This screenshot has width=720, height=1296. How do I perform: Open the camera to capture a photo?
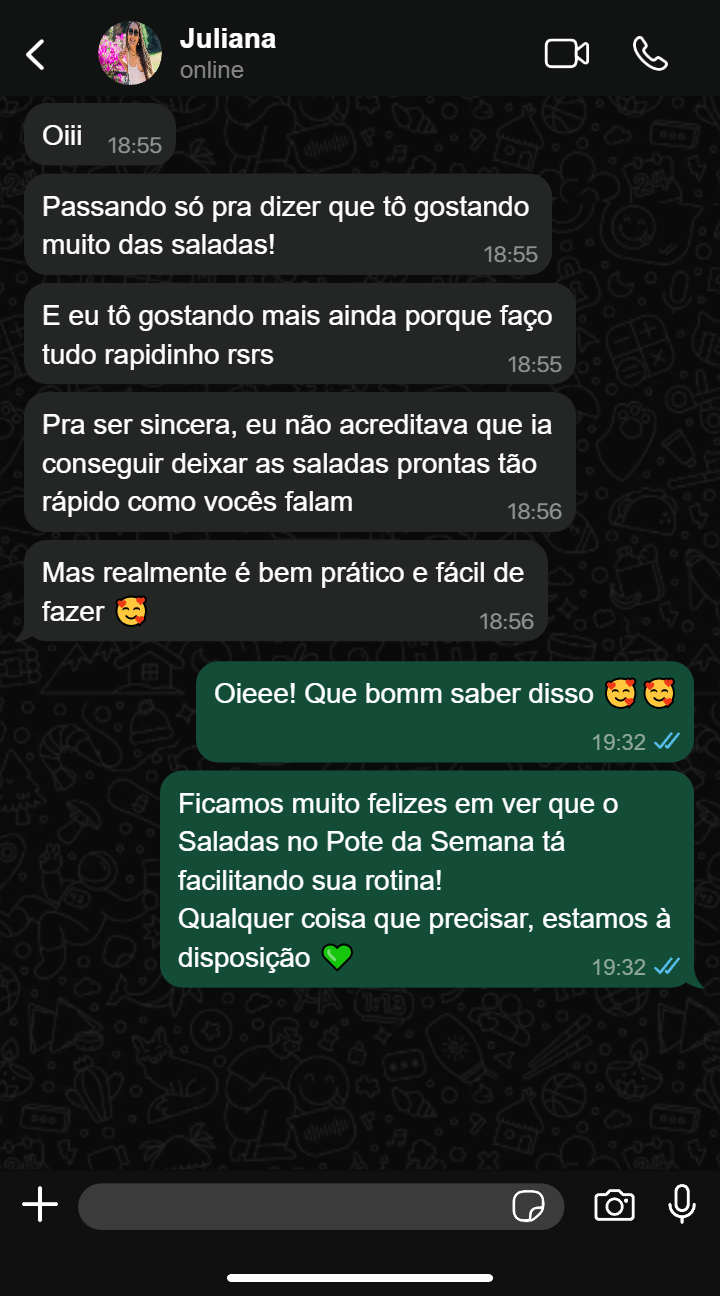click(x=616, y=1205)
